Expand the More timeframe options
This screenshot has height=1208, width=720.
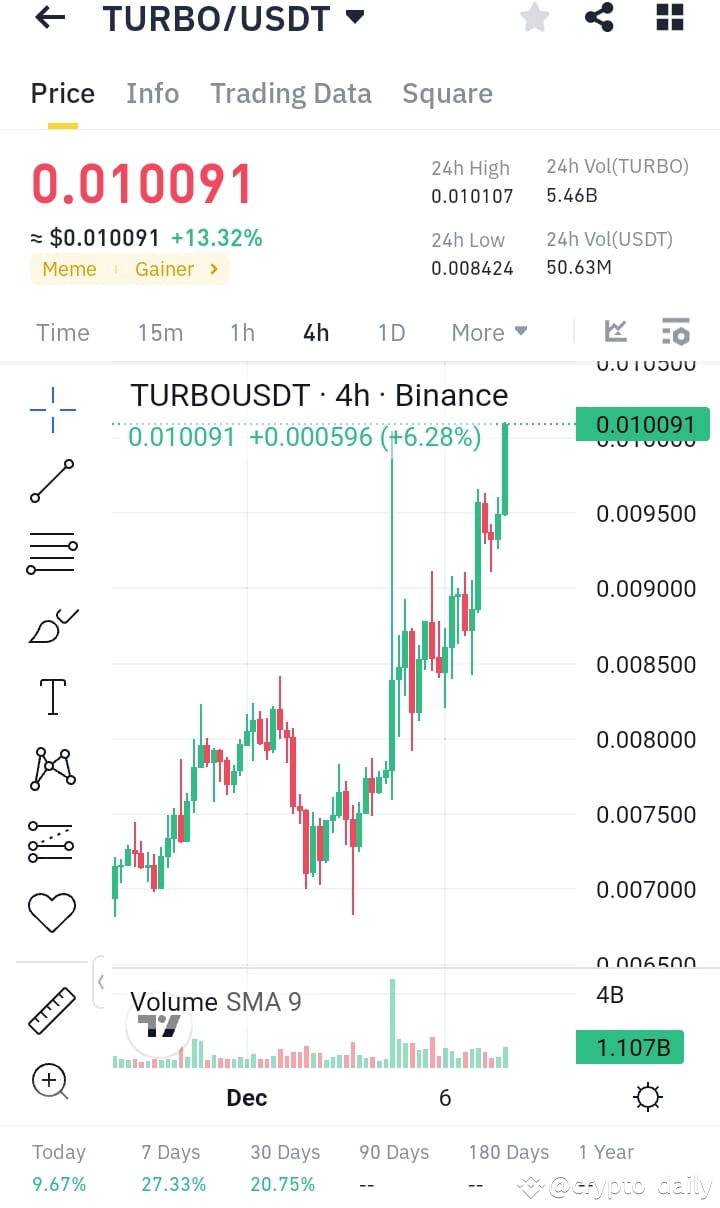click(489, 331)
